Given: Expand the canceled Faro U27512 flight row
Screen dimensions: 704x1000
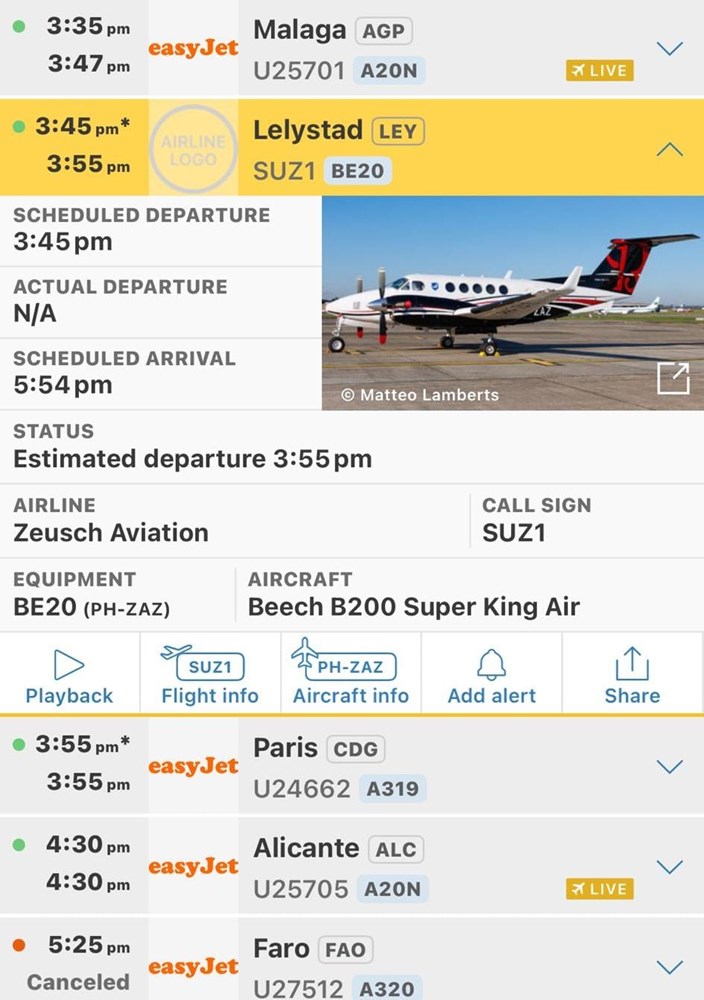Looking at the screenshot, I should (668, 966).
